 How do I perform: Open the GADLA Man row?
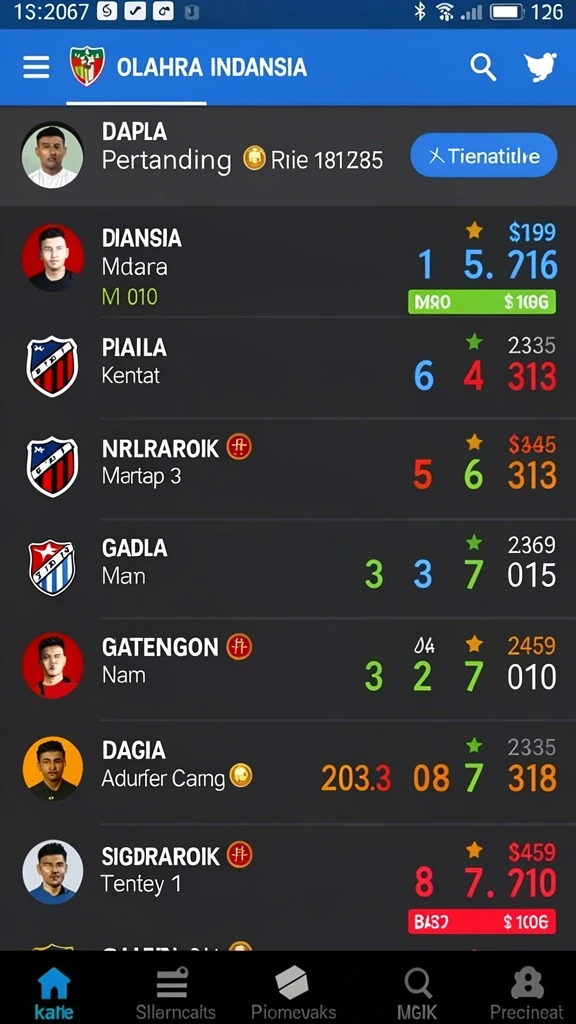click(288, 568)
